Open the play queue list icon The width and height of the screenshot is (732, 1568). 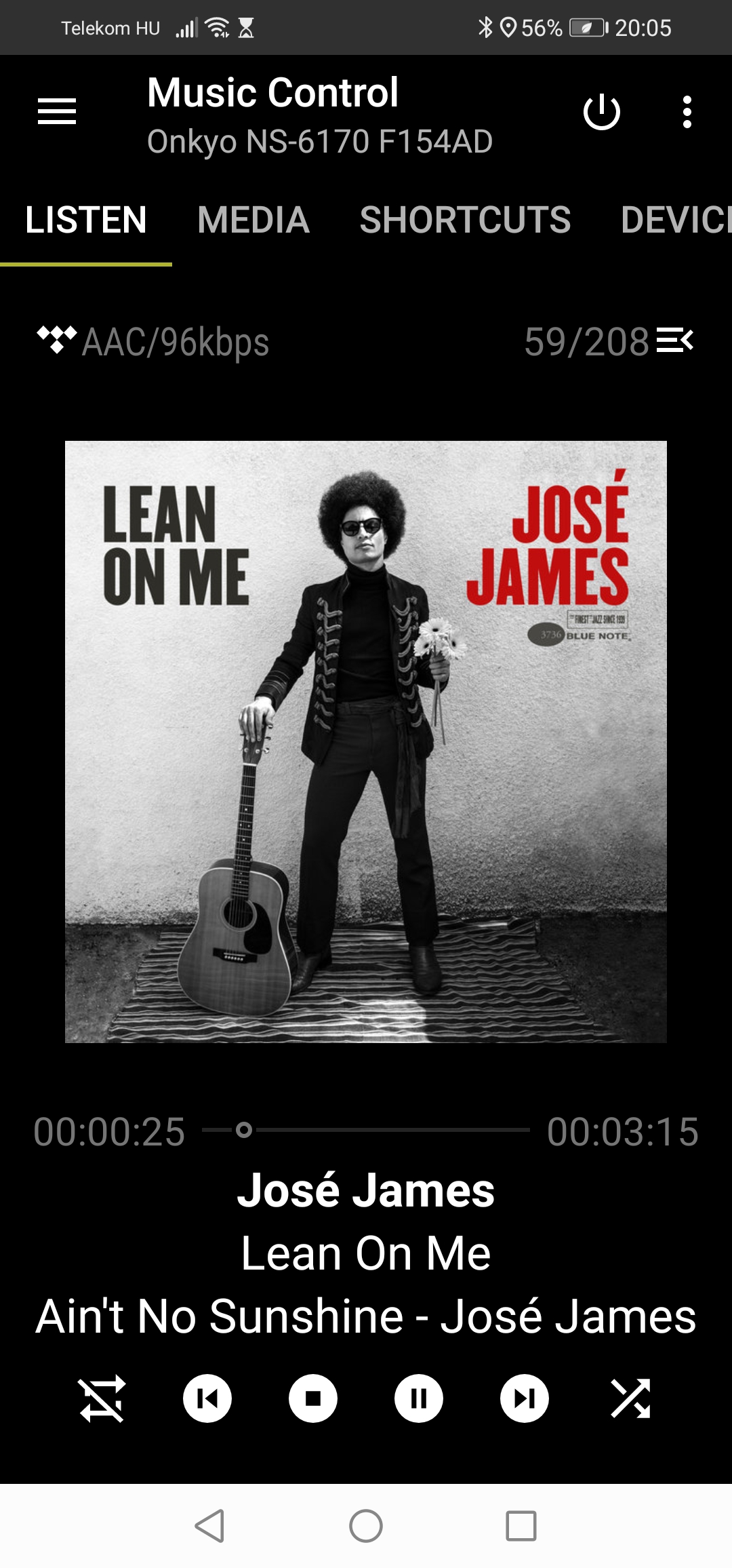coord(675,340)
